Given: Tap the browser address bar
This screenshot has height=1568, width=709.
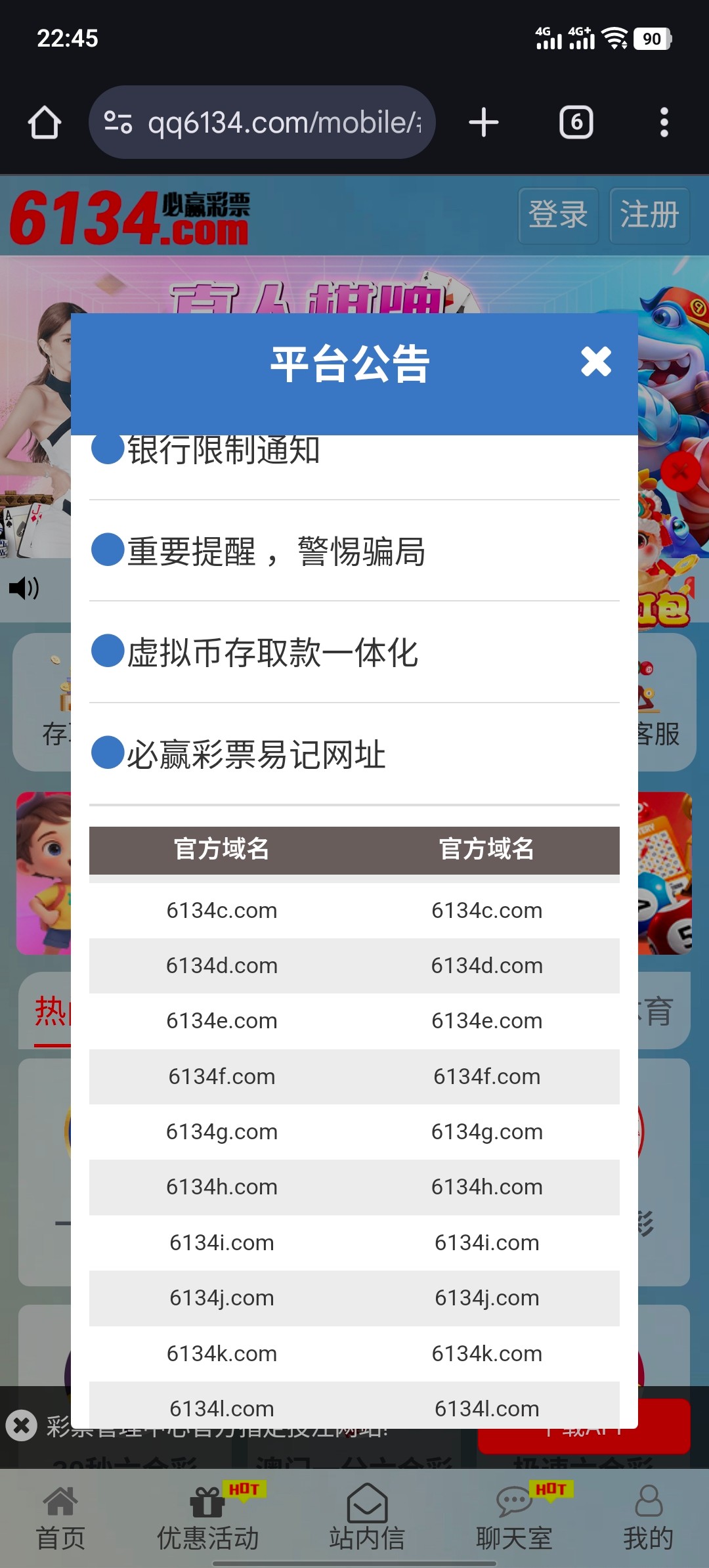Looking at the screenshot, I should 263,123.
